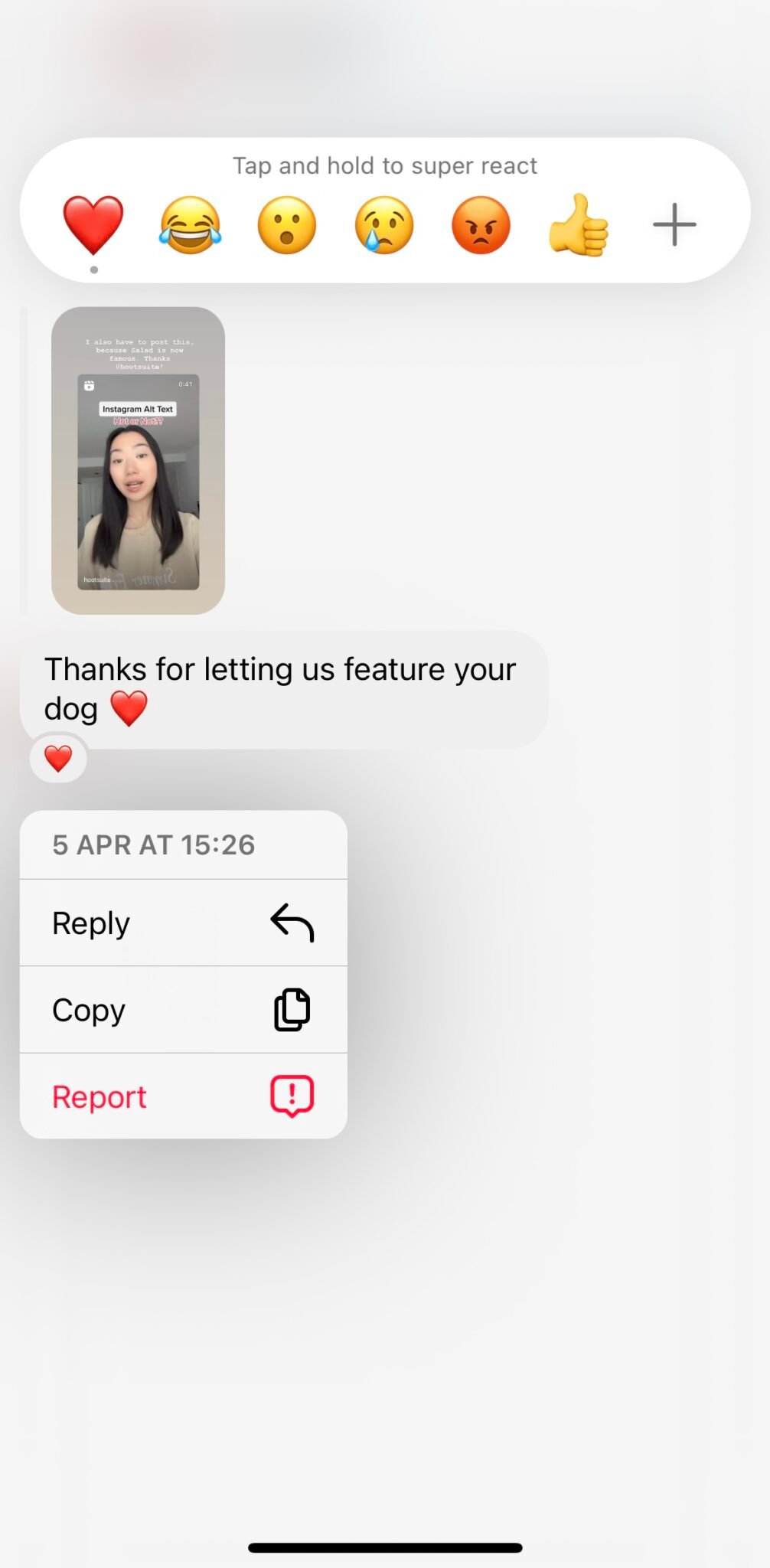
Task: React with the red heart emoji
Action: [x=93, y=224]
